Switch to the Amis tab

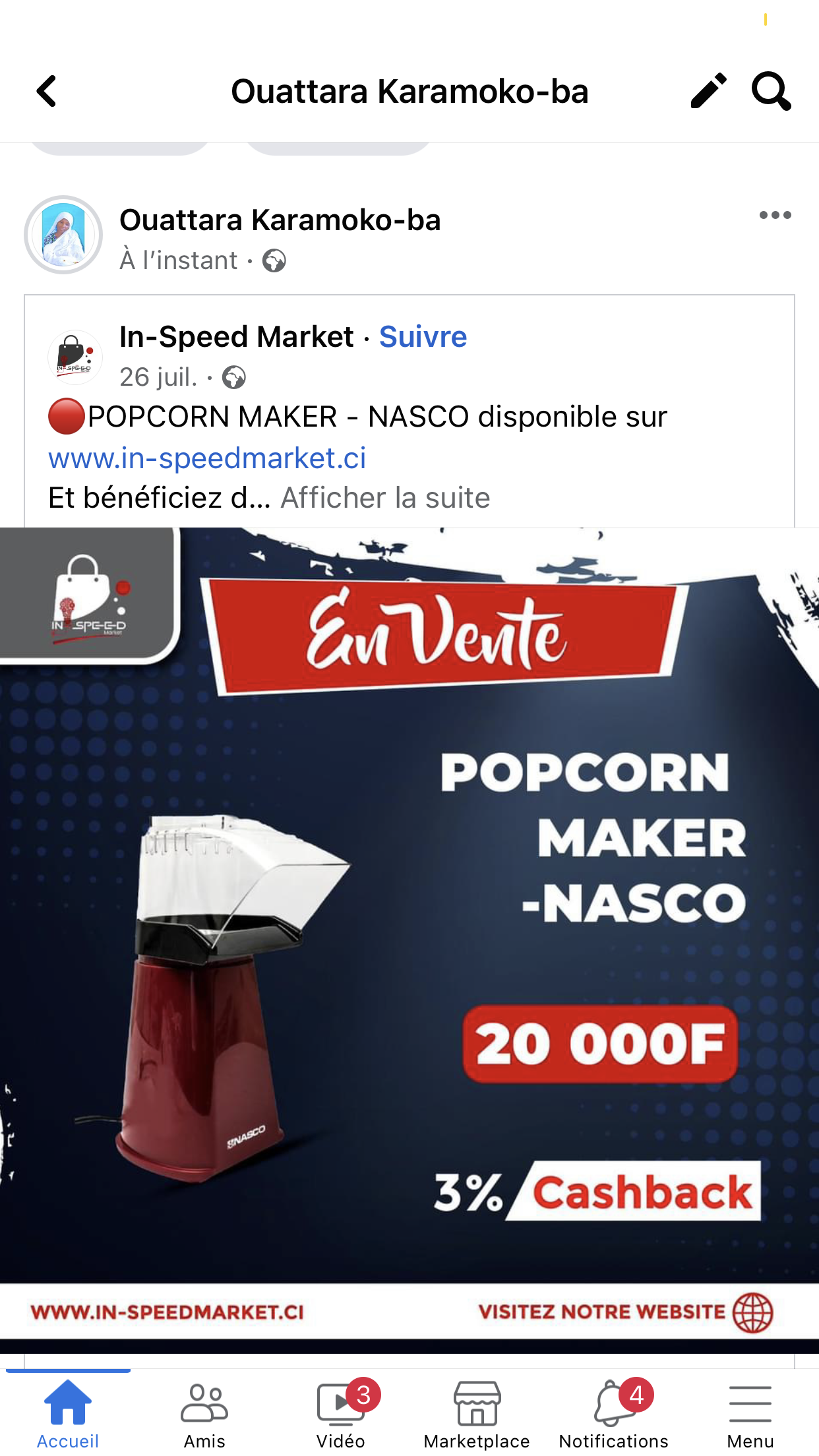[x=204, y=1413]
